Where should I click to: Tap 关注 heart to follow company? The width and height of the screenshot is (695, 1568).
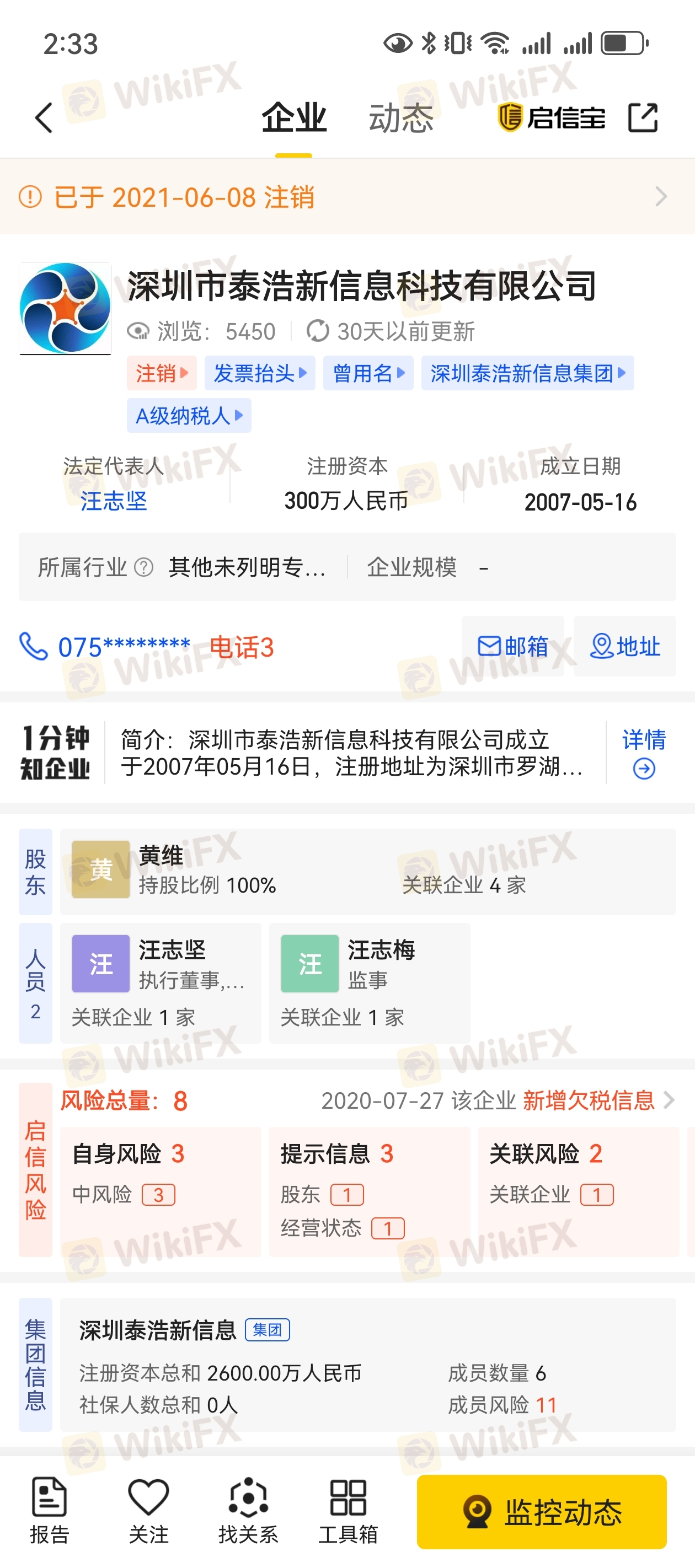[148, 1511]
